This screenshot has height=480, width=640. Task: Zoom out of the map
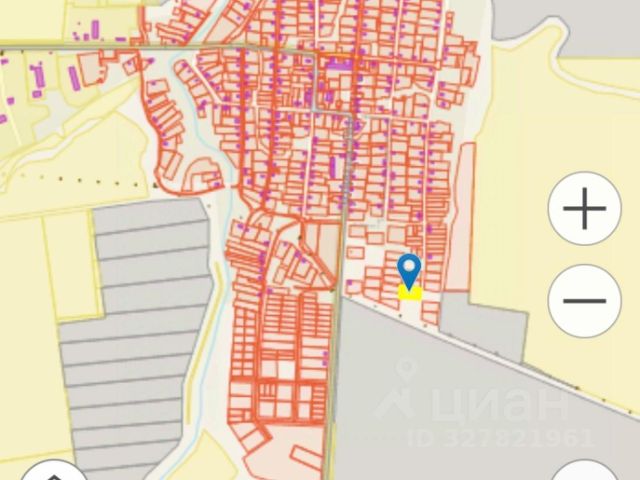(x=585, y=300)
